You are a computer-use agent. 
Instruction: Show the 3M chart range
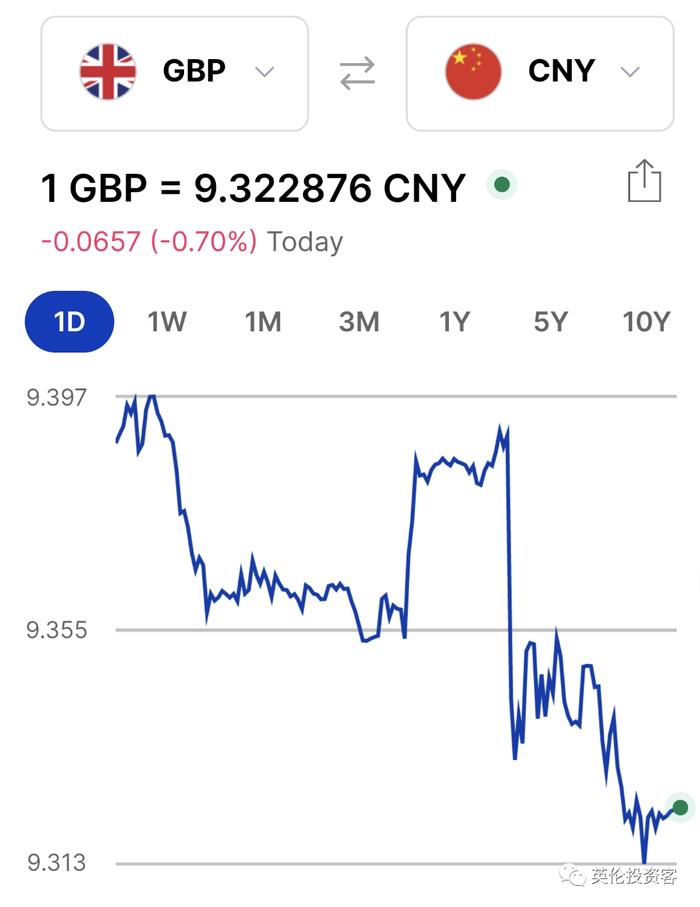coord(359,322)
